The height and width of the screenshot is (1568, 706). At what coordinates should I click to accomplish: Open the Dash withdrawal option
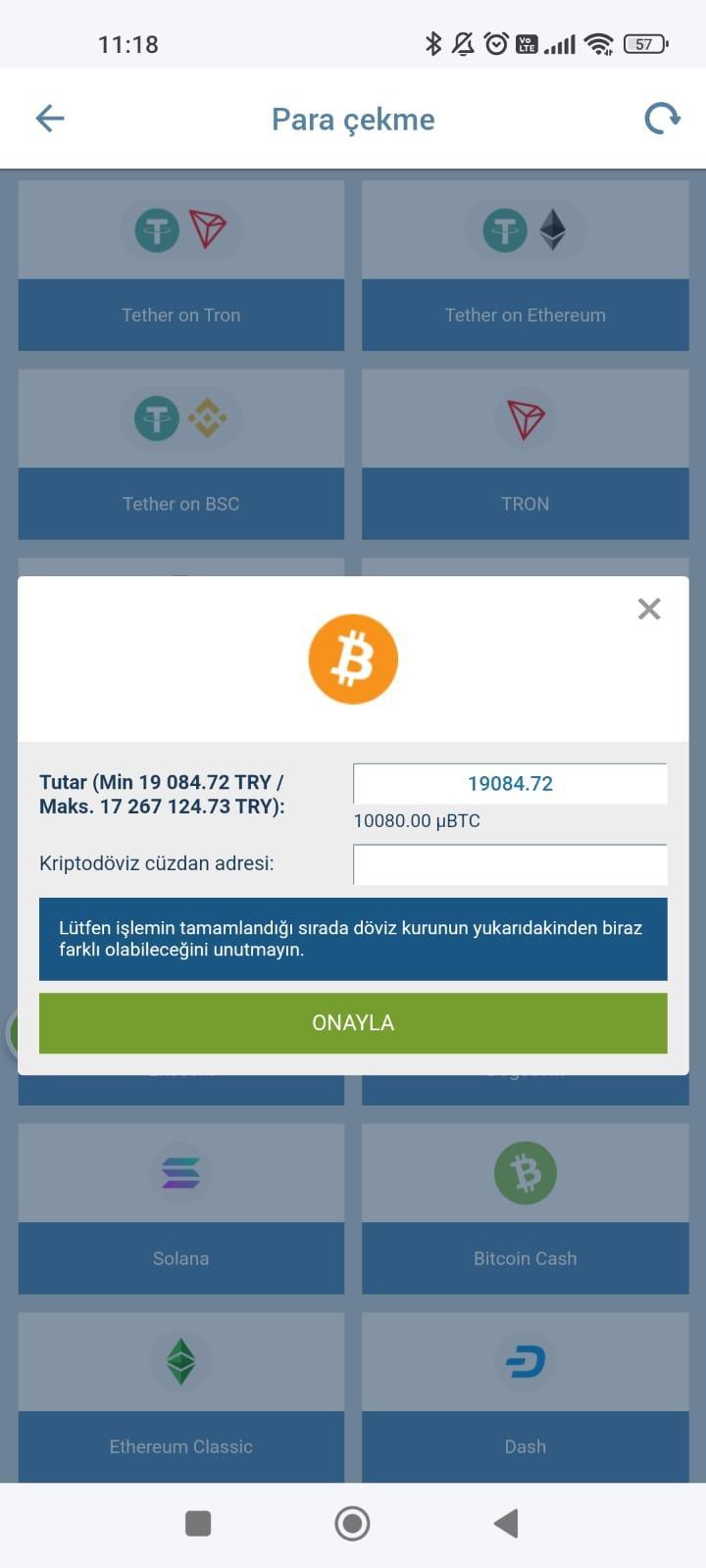point(526,1397)
